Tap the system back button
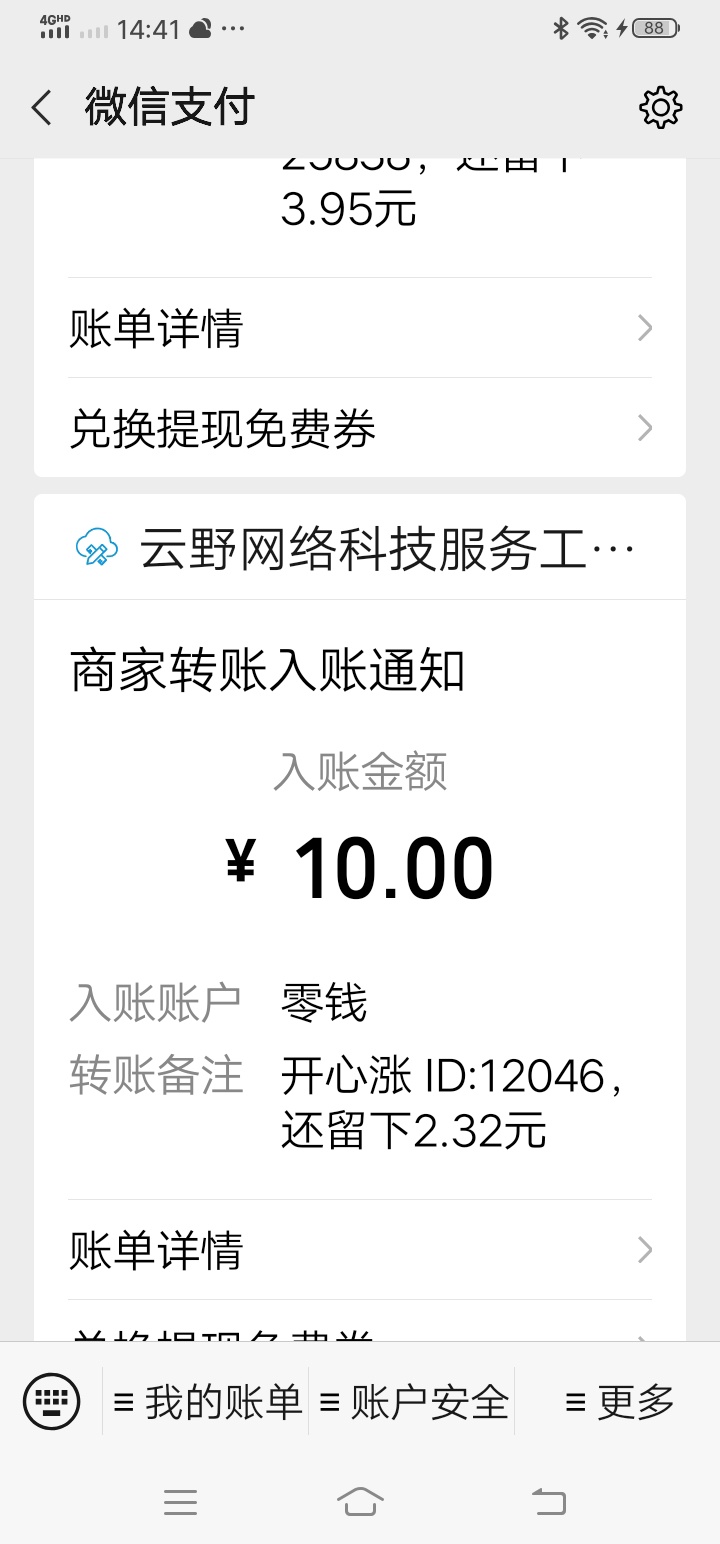 pos(548,1501)
